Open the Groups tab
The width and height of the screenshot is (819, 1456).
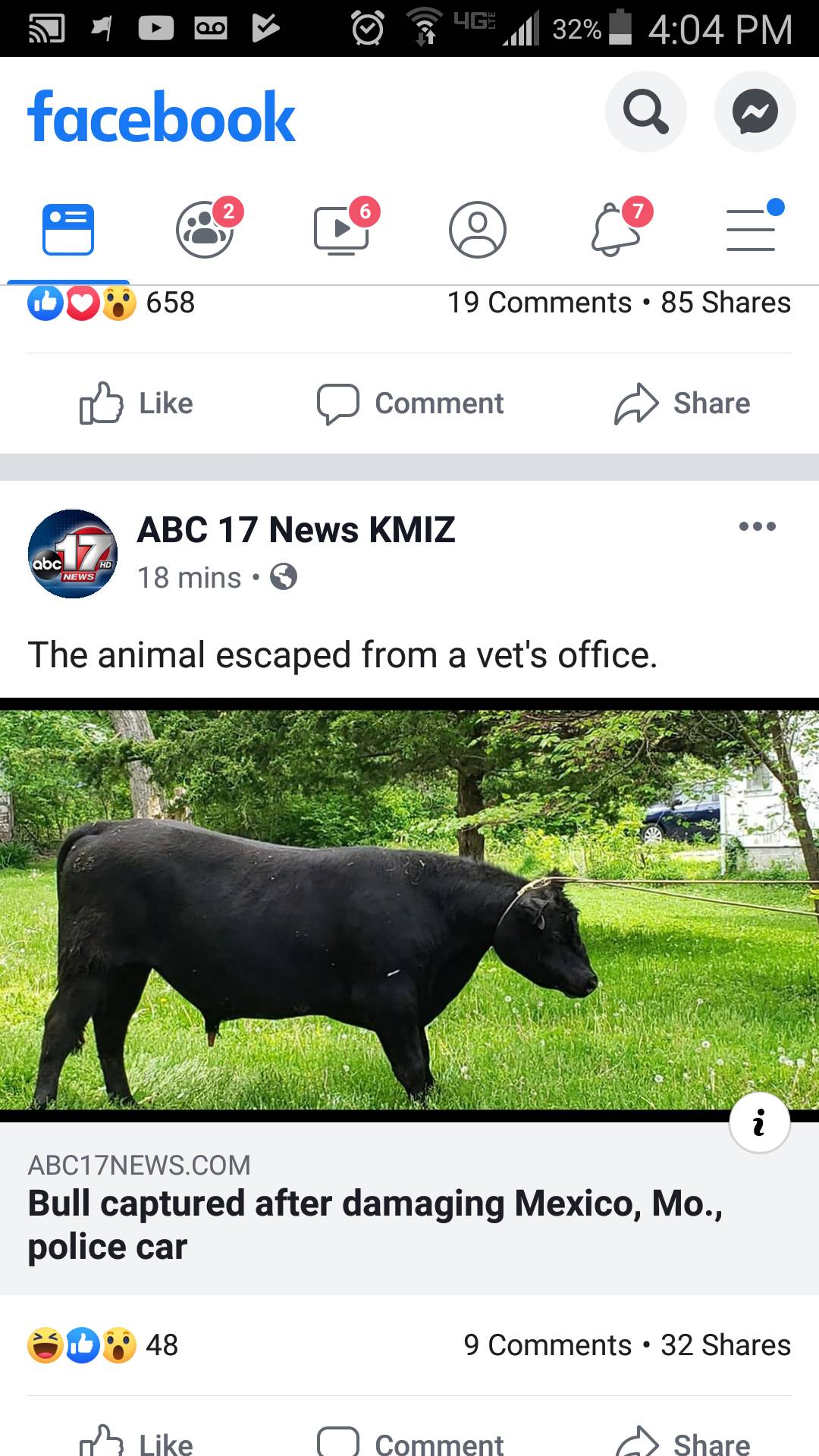(205, 229)
